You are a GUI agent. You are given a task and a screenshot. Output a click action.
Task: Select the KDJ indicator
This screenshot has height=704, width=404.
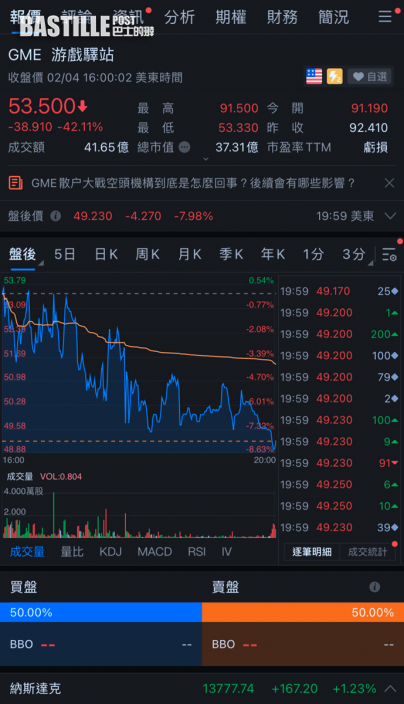tap(110, 552)
